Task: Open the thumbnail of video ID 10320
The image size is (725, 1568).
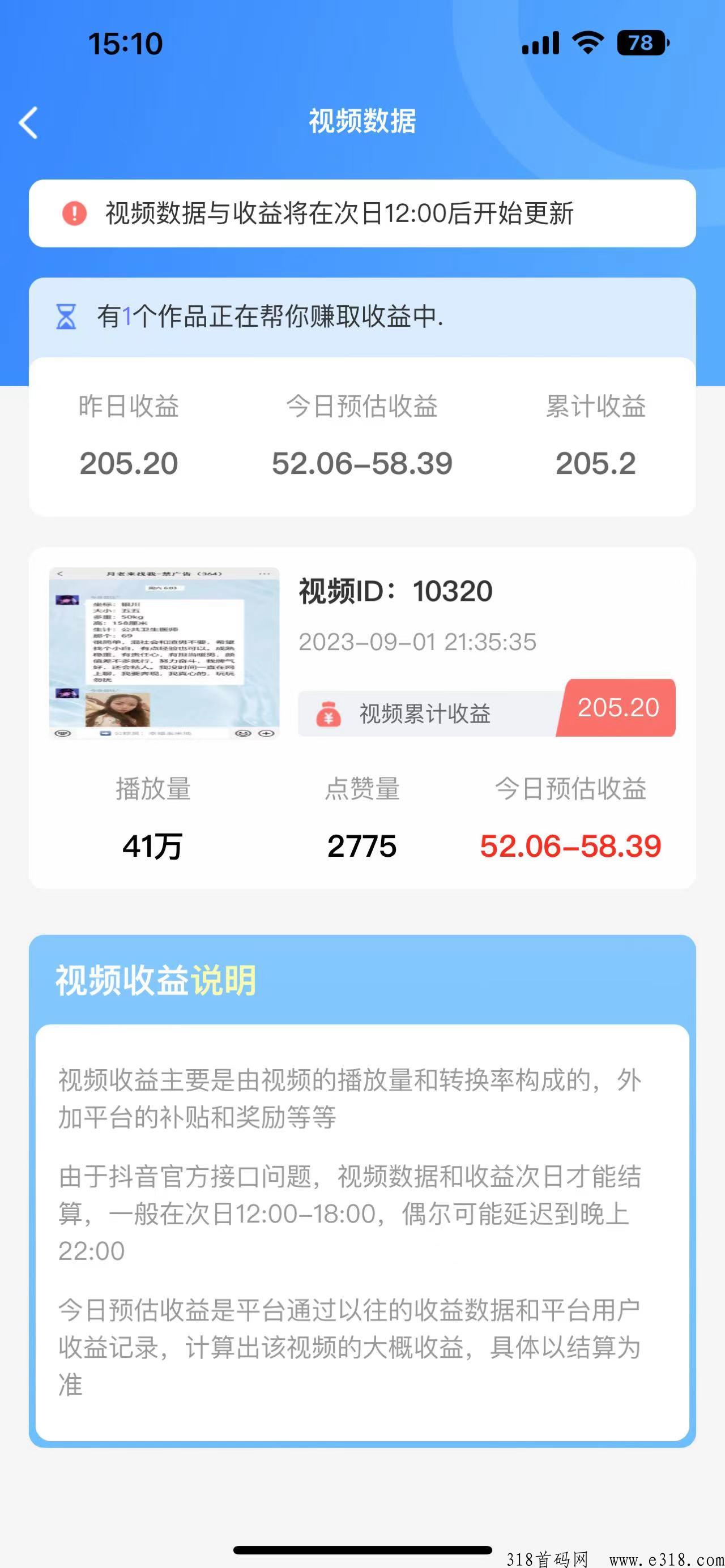Action: 164,653
